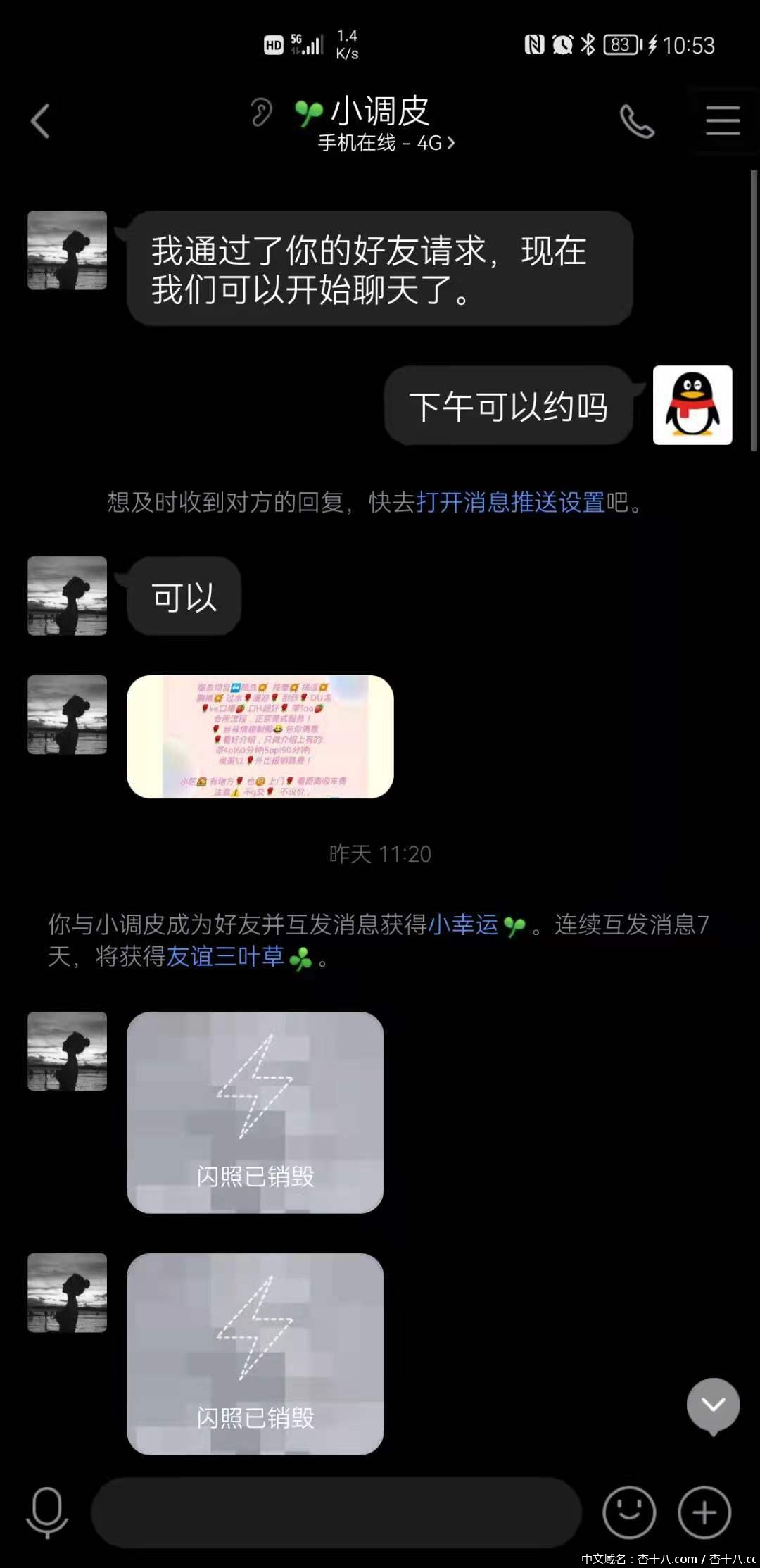Open my penguin avatar profile
Viewport: 760px width, 1568px height.
[692, 406]
